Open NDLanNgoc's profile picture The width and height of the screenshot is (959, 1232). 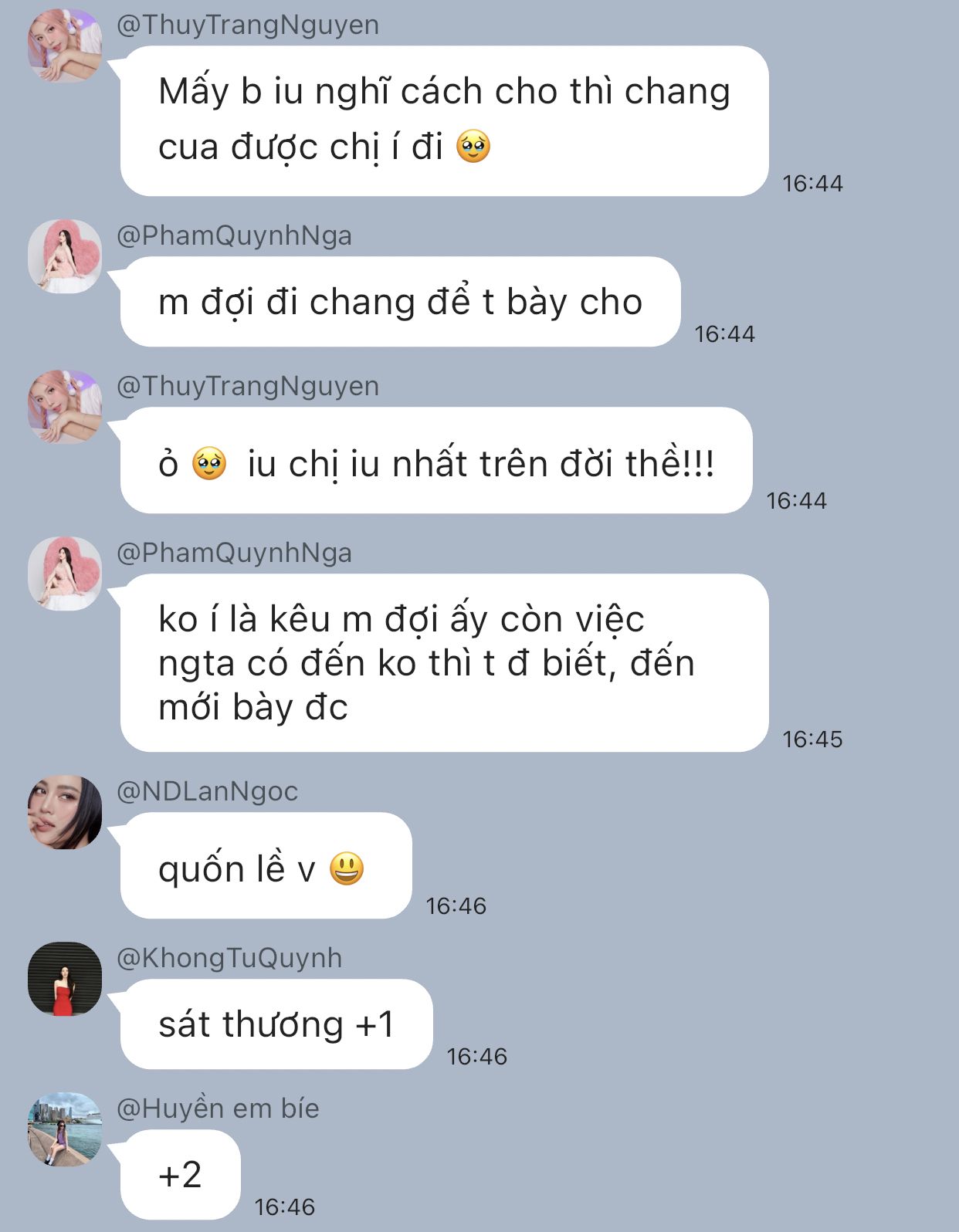(x=65, y=812)
